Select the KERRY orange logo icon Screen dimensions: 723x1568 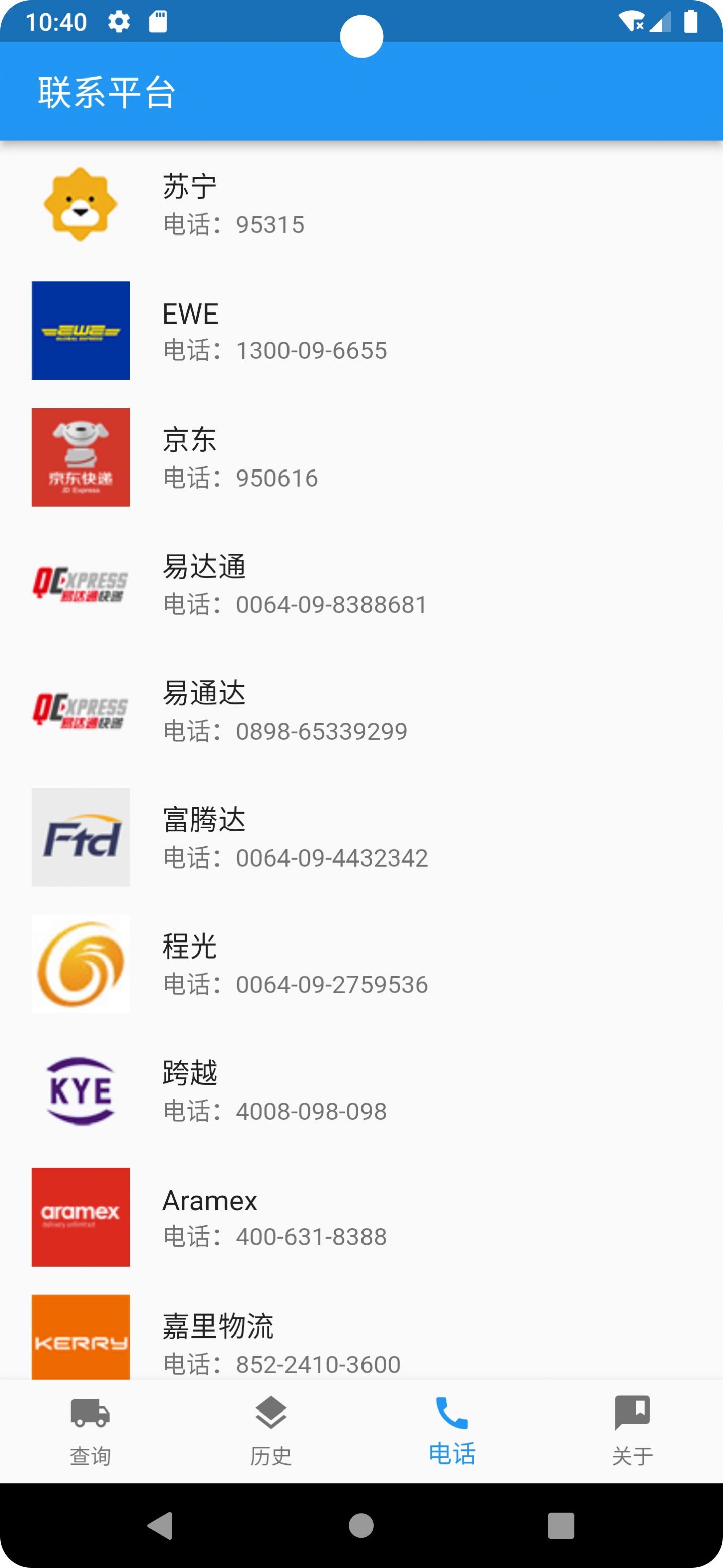(80, 1337)
